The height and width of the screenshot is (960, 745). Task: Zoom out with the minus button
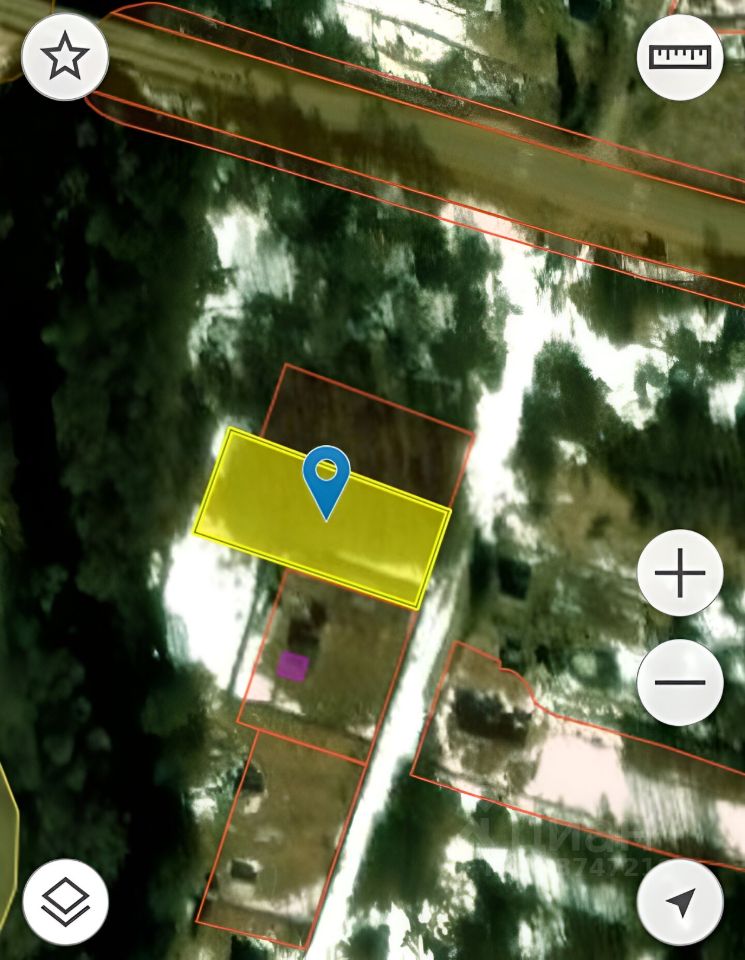coord(680,683)
